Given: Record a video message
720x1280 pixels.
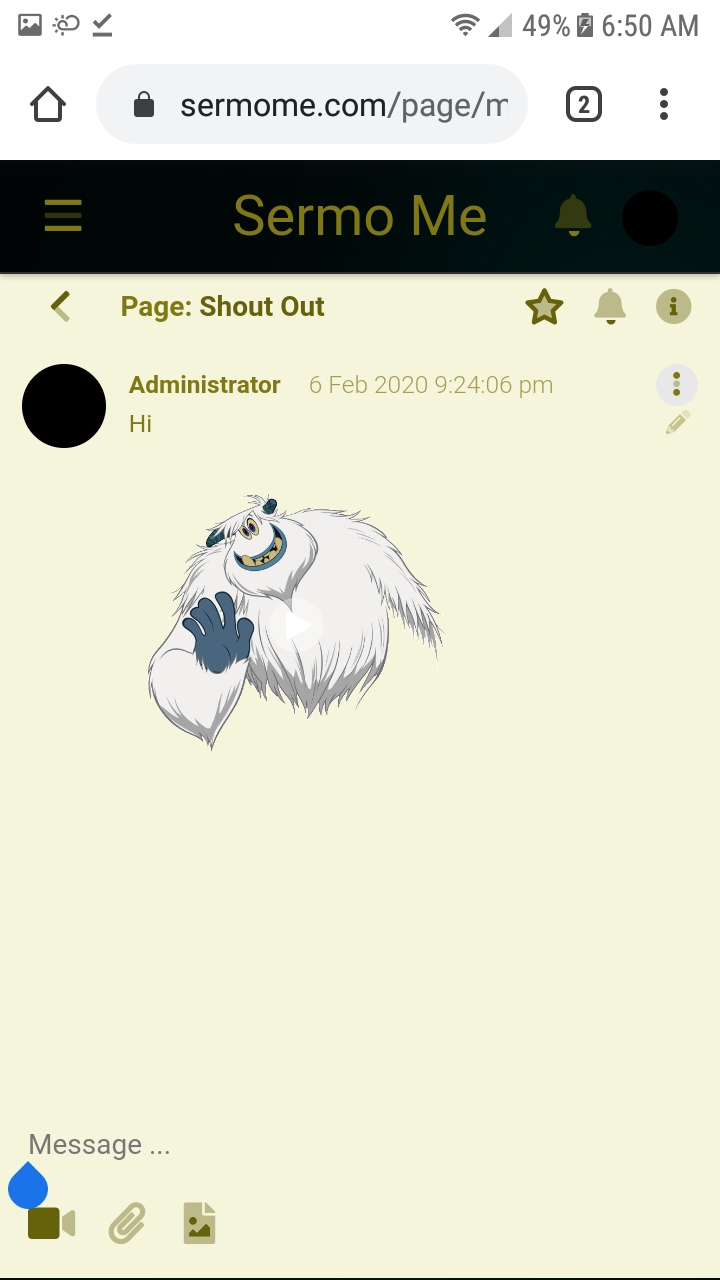Looking at the screenshot, I should [51, 1223].
